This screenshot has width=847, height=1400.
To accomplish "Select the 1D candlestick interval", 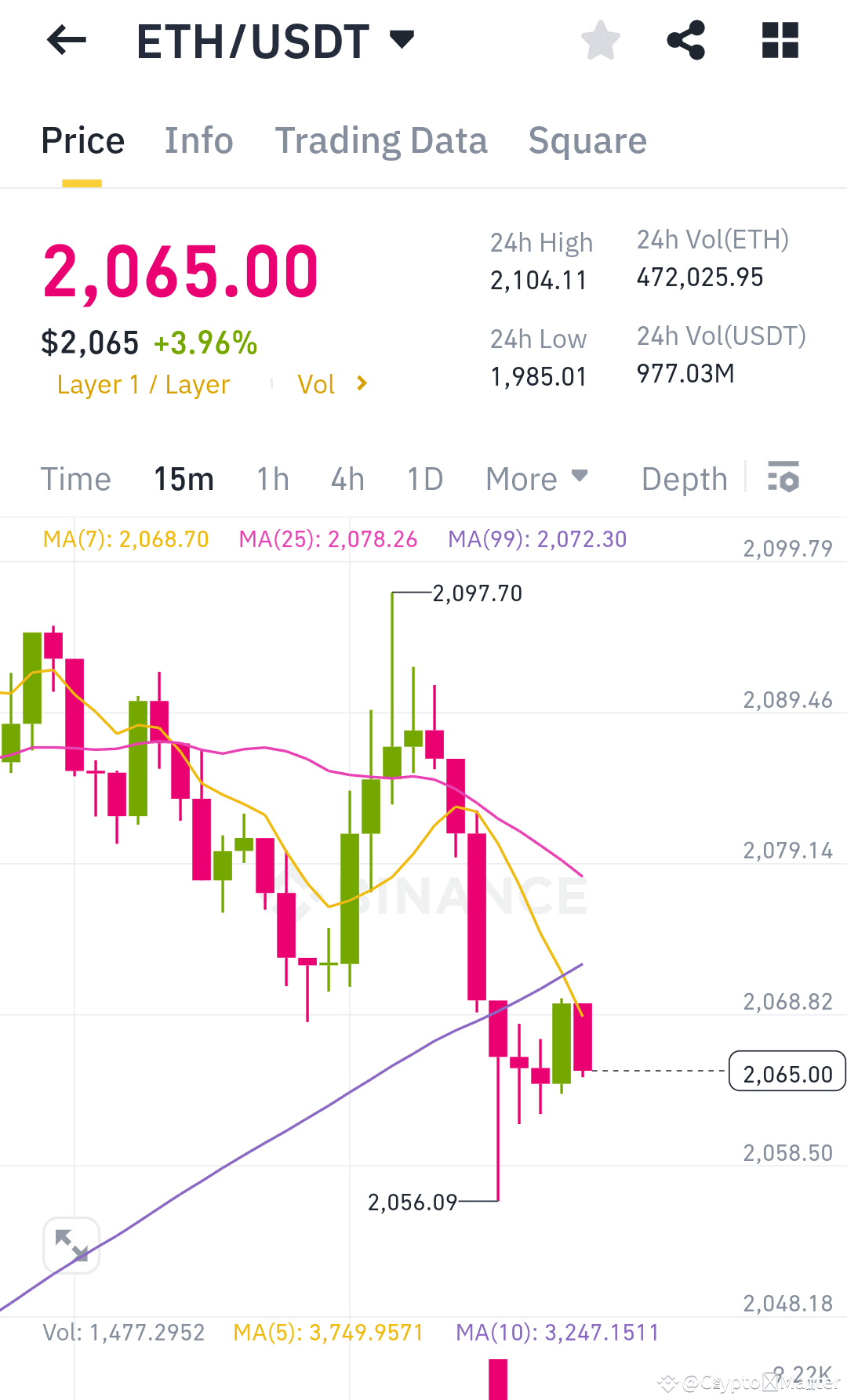I will pyautogui.click(x=423, y=478).
